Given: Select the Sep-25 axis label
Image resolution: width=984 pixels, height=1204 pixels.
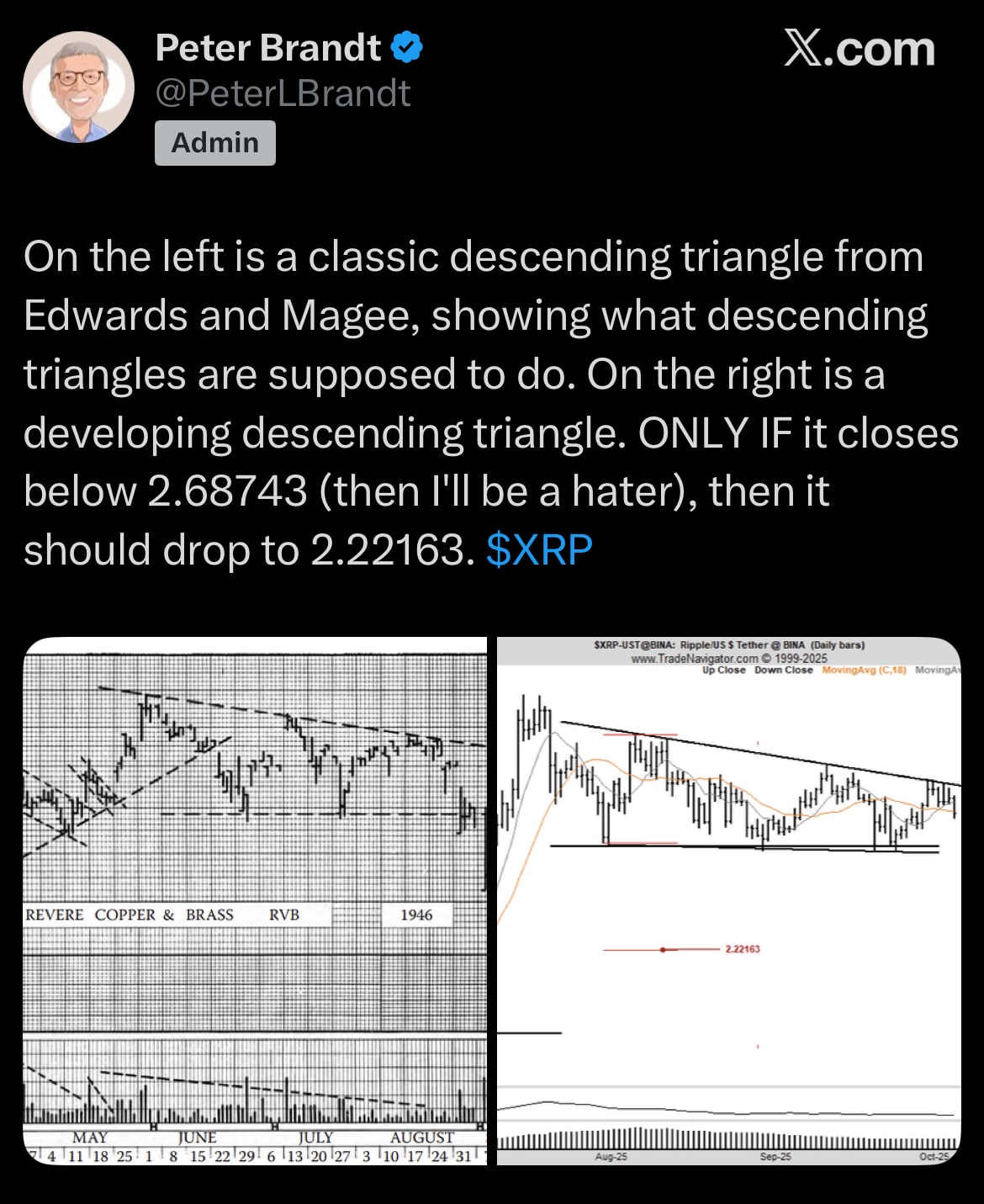Looking at the screenshot, I should point(775,1156).
